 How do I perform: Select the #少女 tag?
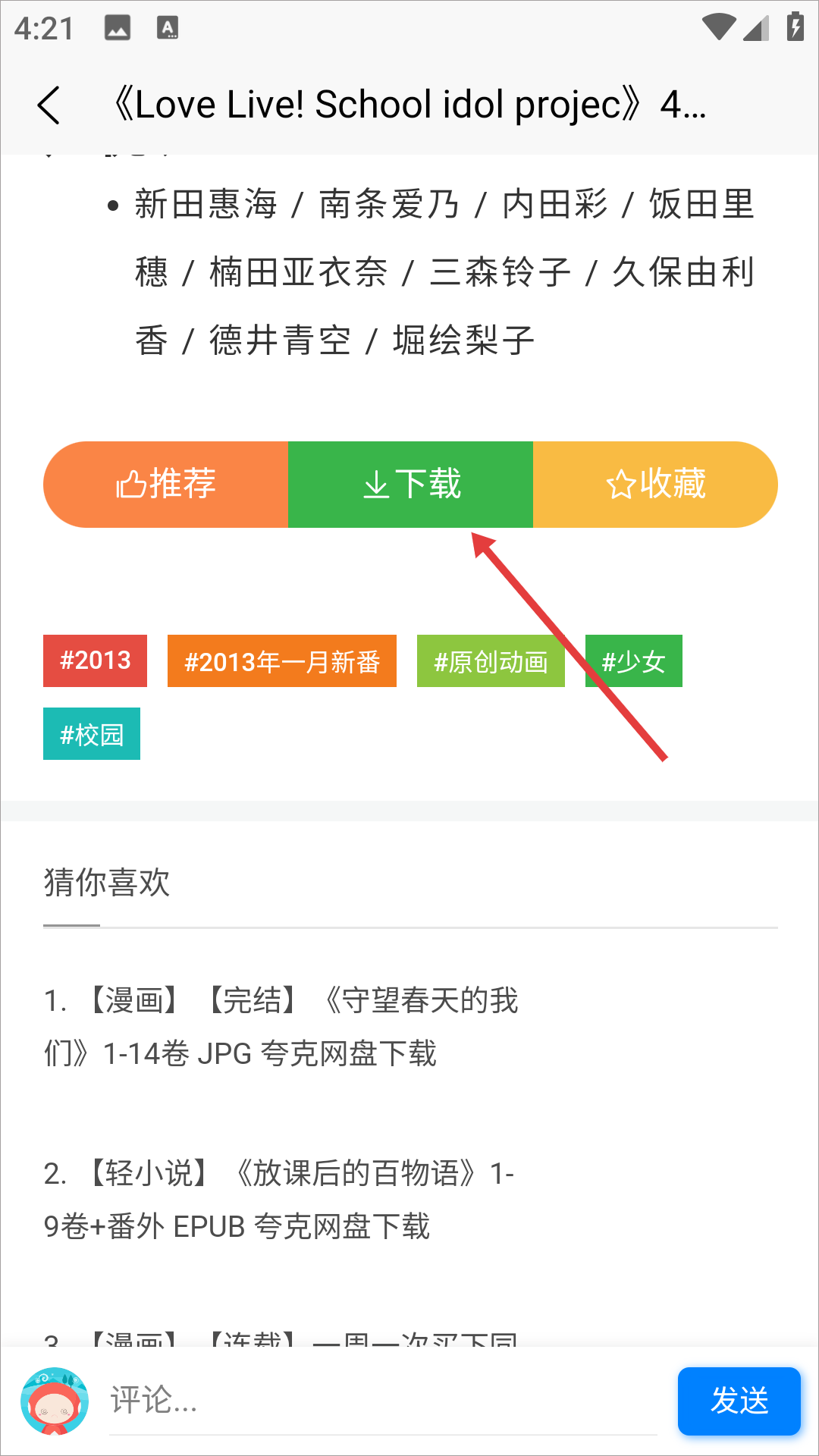[x=634, y=661]
